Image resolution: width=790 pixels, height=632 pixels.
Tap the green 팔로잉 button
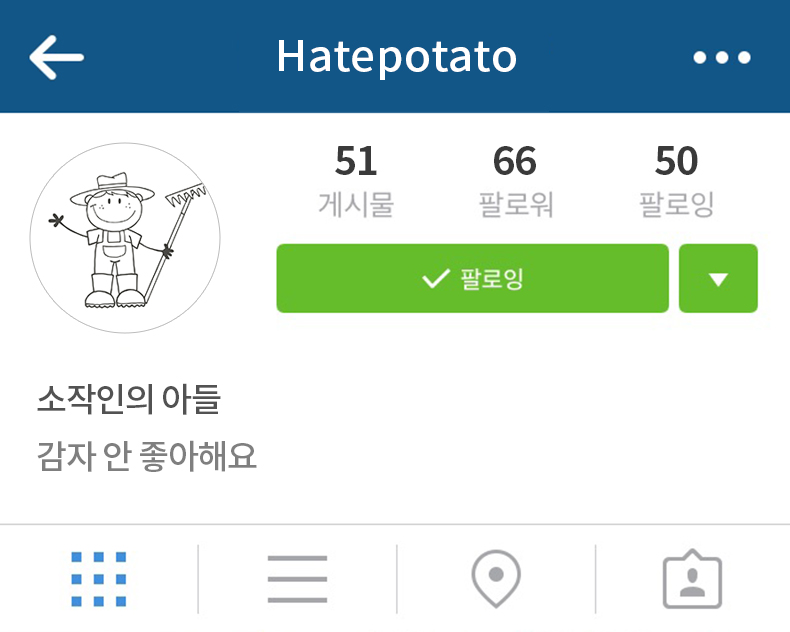coord(472,278)
